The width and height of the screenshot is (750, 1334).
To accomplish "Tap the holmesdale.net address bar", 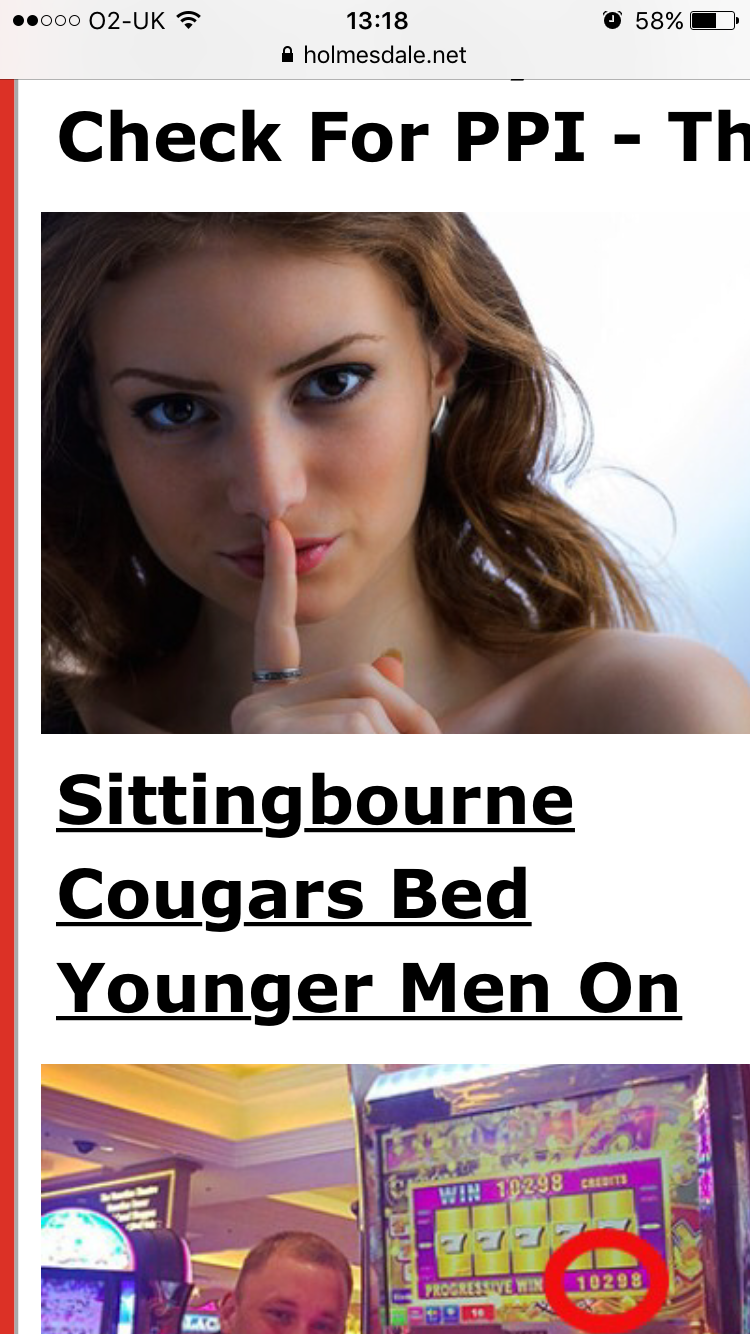I will [375, 55].
